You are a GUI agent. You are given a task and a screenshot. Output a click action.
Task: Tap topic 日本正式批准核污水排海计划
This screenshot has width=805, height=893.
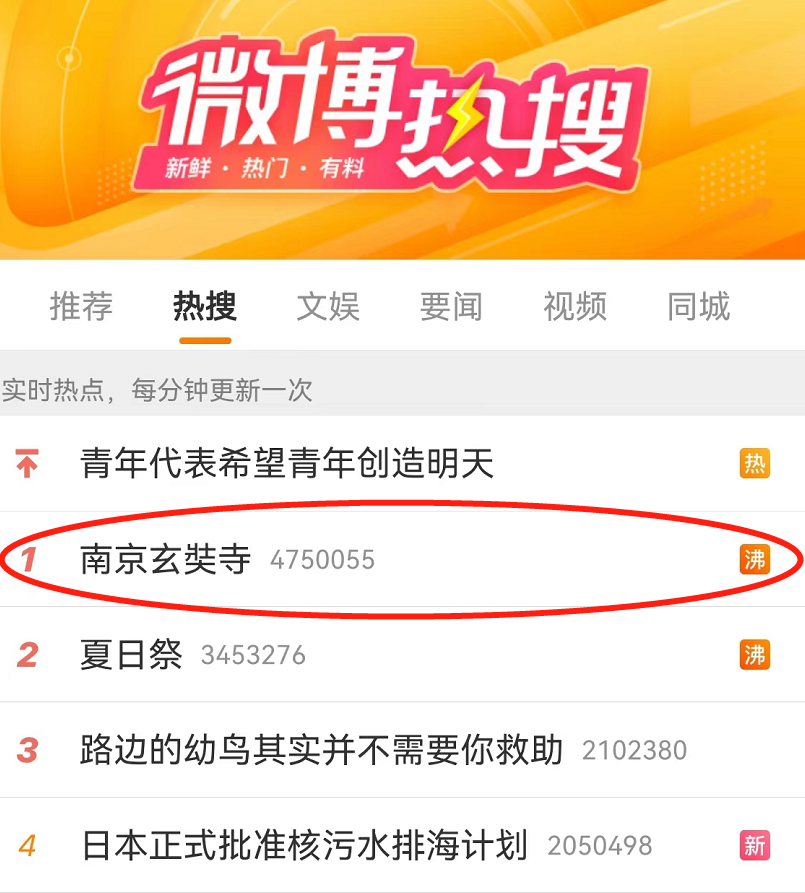tap(304, 846)
